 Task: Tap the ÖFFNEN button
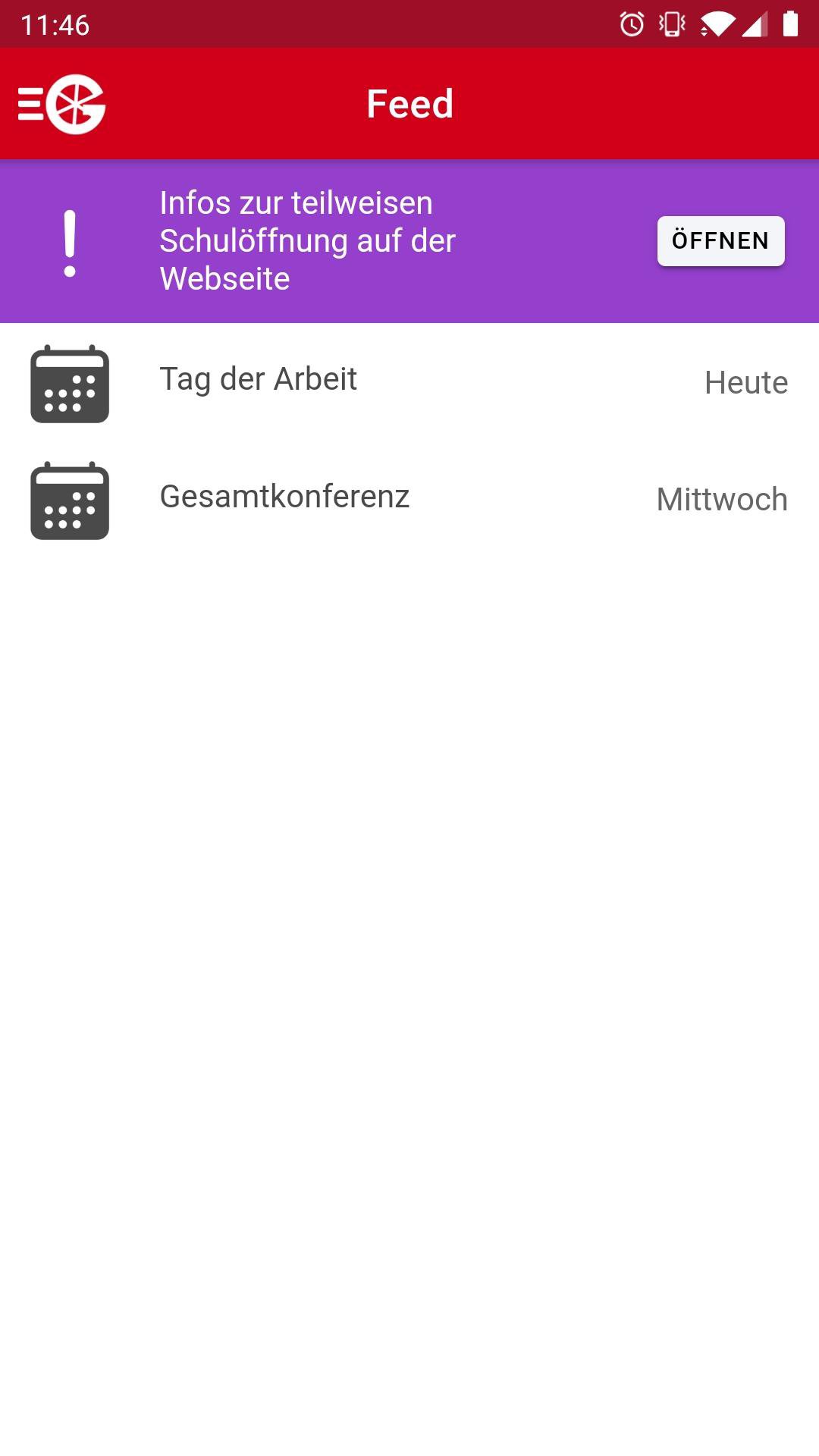[720, 241]
